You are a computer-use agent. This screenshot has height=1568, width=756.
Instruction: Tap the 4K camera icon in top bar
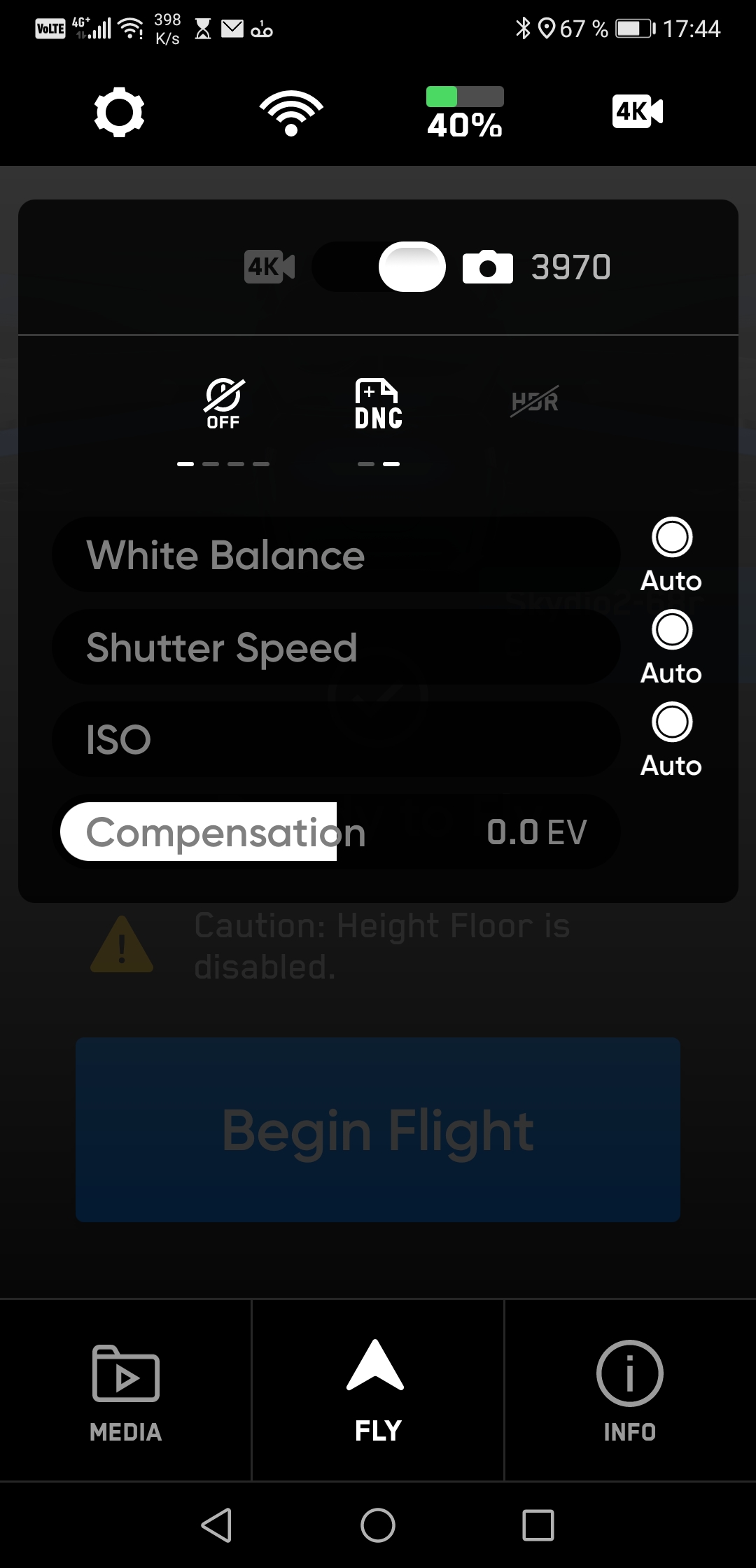tap(638, 112)
